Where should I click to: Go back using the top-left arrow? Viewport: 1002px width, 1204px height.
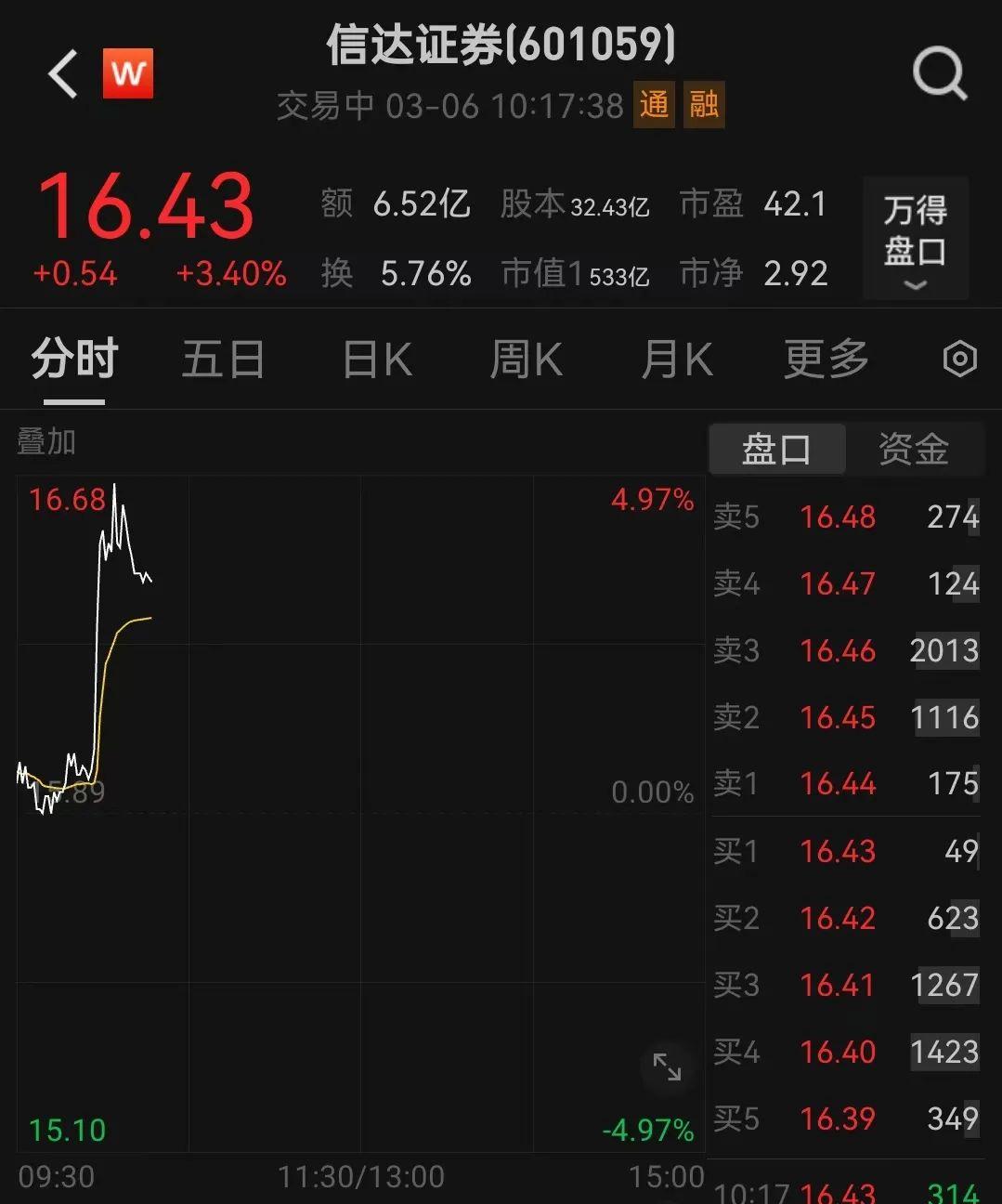[x=63, y=74]
